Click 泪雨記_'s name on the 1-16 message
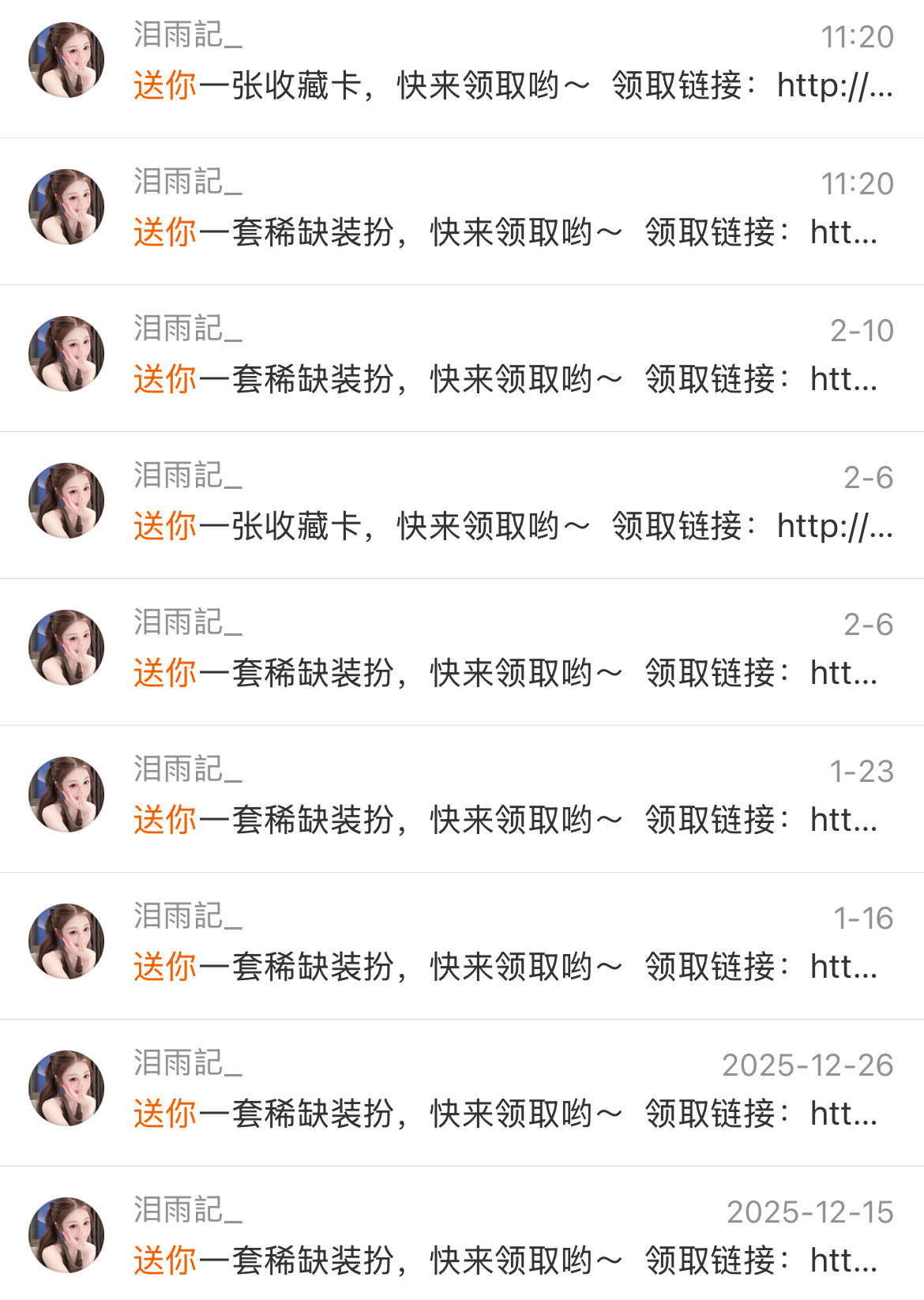Viewport: 924px width, 1300px height. pos(187,914)
